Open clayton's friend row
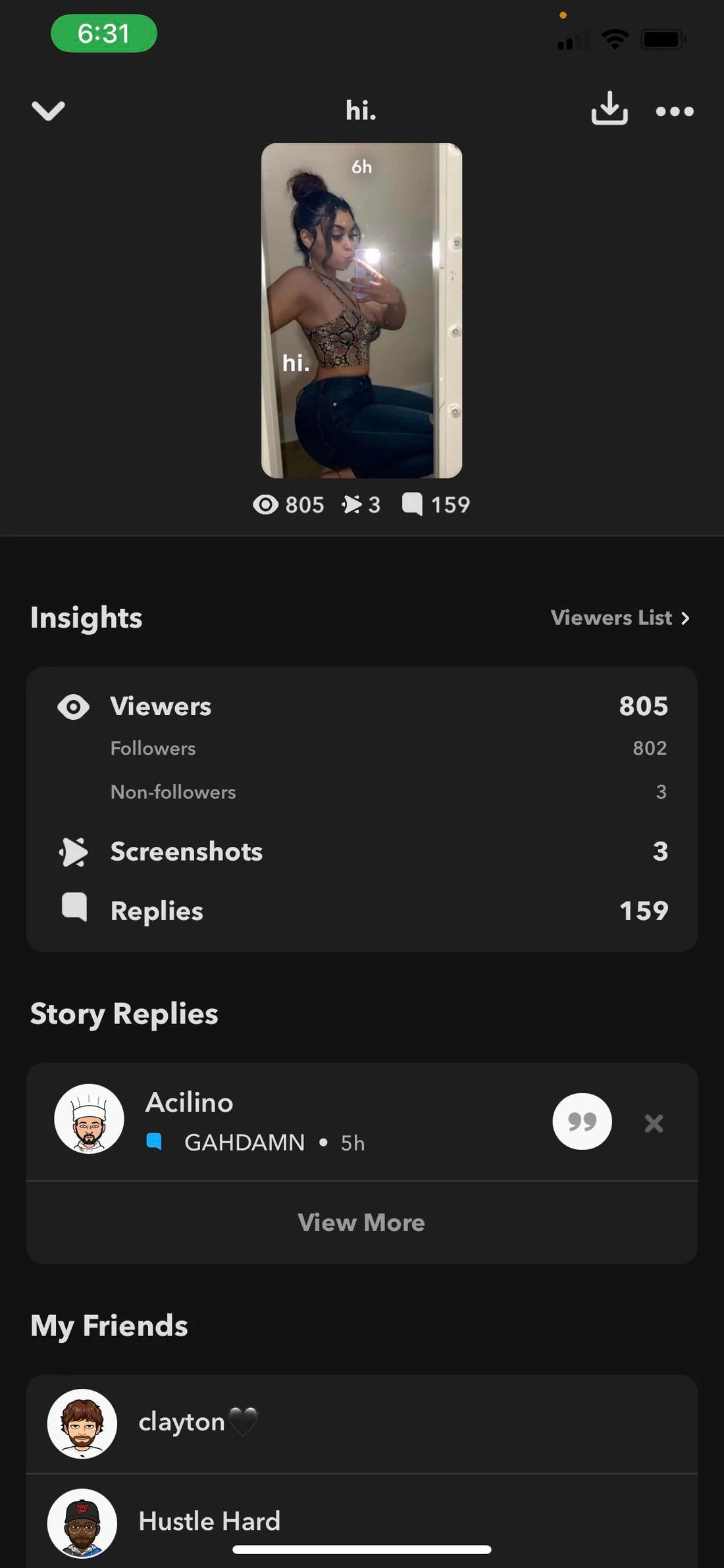 coord(361,1423)
